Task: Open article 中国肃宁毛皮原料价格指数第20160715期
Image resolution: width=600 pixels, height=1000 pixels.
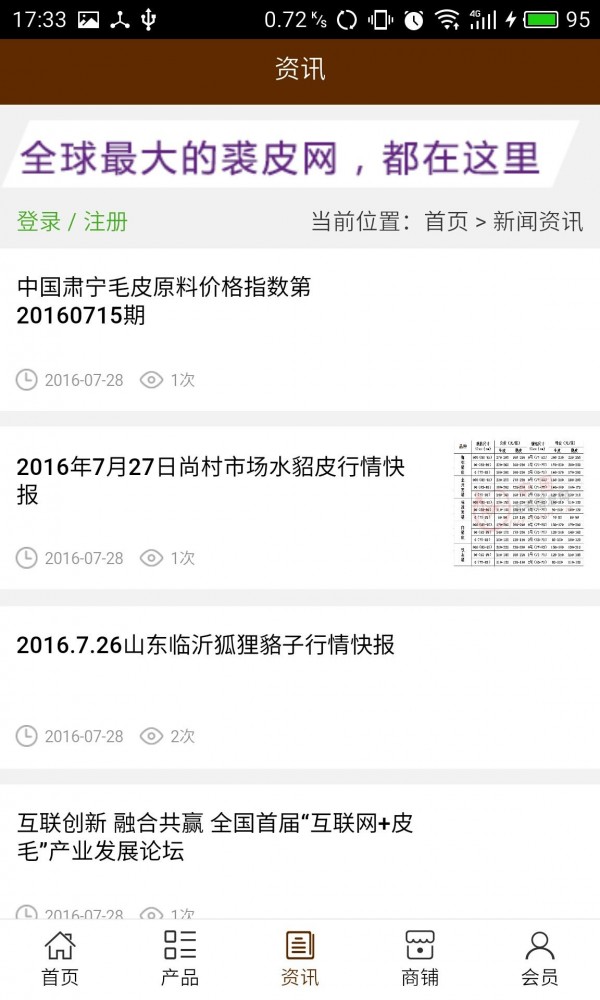Action: 164,301
